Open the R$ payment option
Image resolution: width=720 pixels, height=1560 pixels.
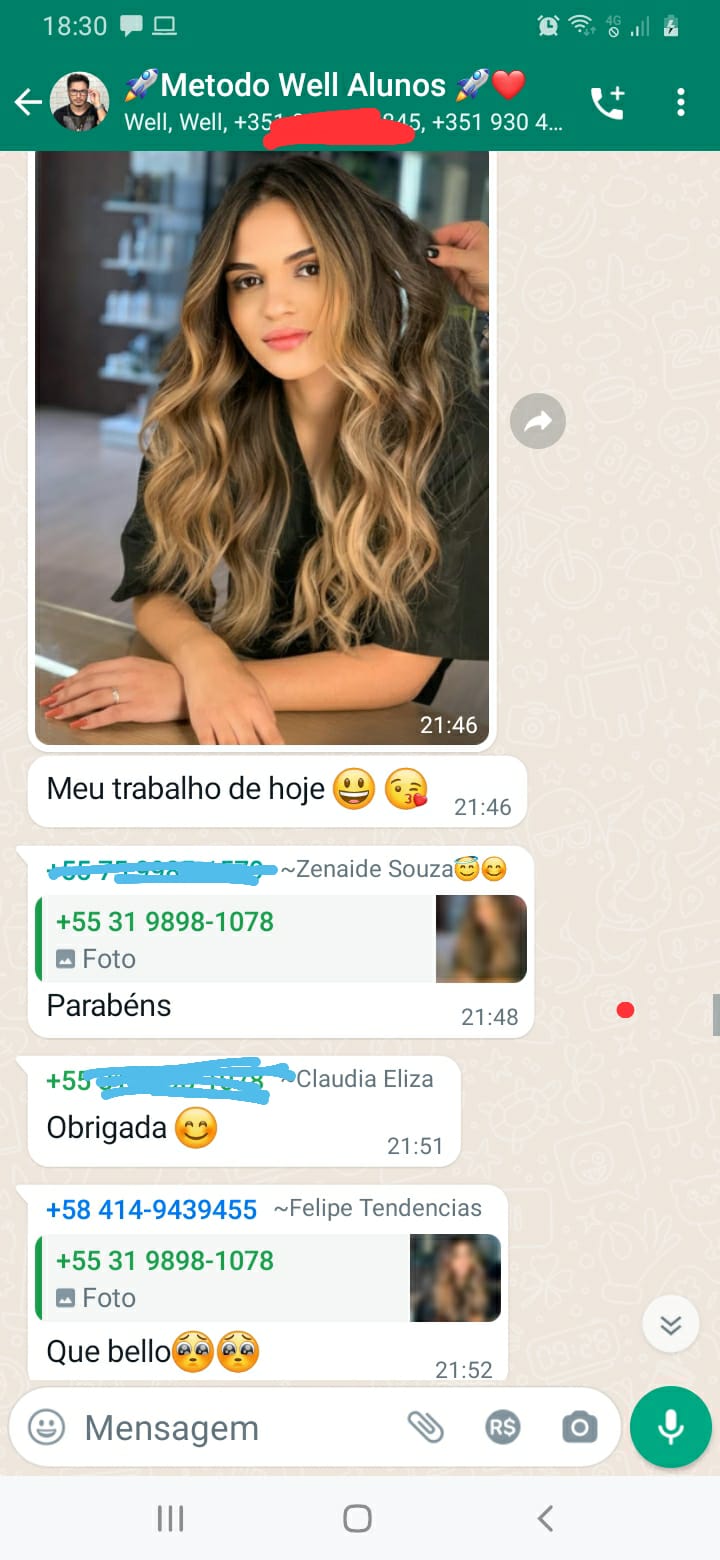click(502, 1428)
